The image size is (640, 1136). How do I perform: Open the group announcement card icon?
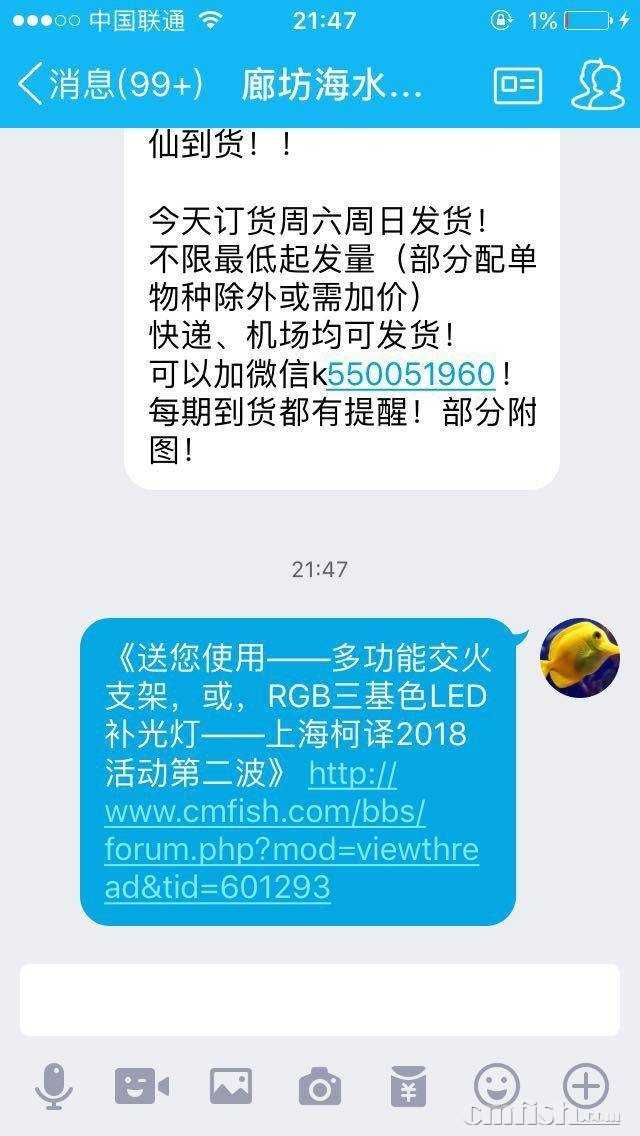517,85
